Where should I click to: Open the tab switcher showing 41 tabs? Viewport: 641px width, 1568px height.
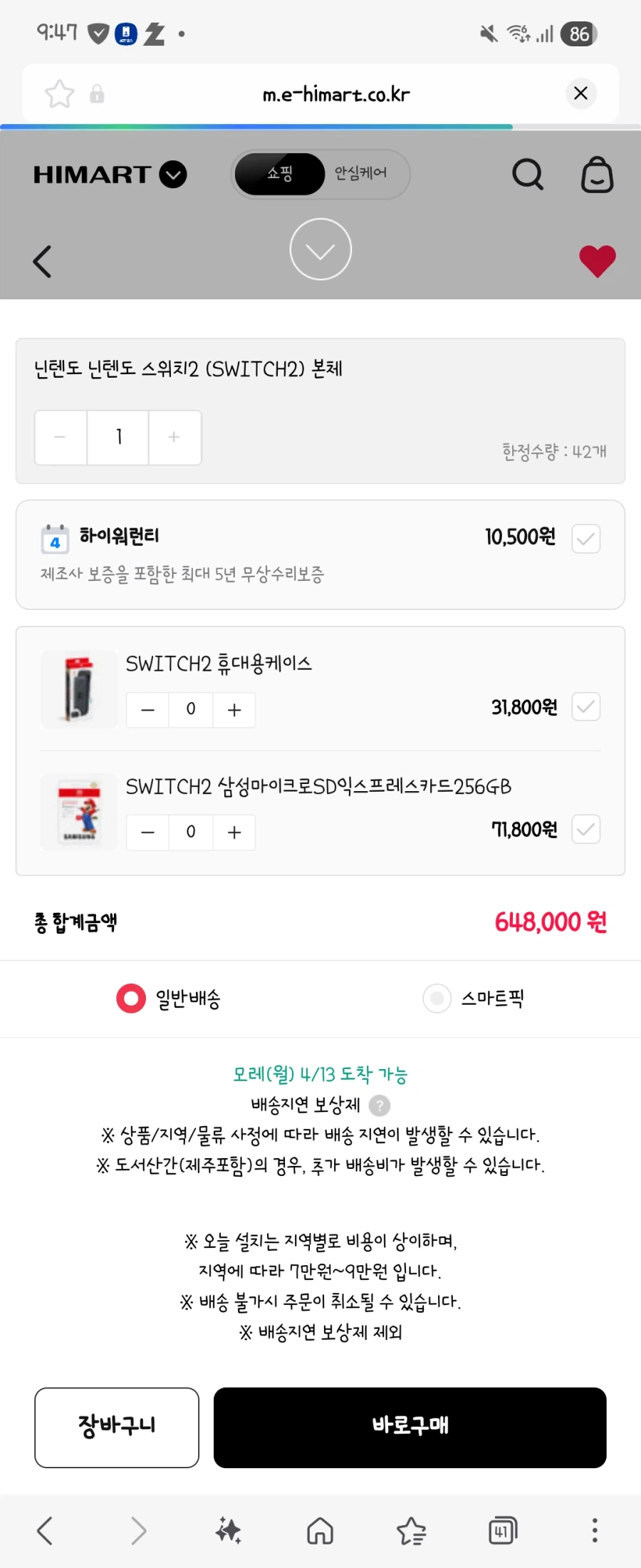click(503, 1530)
